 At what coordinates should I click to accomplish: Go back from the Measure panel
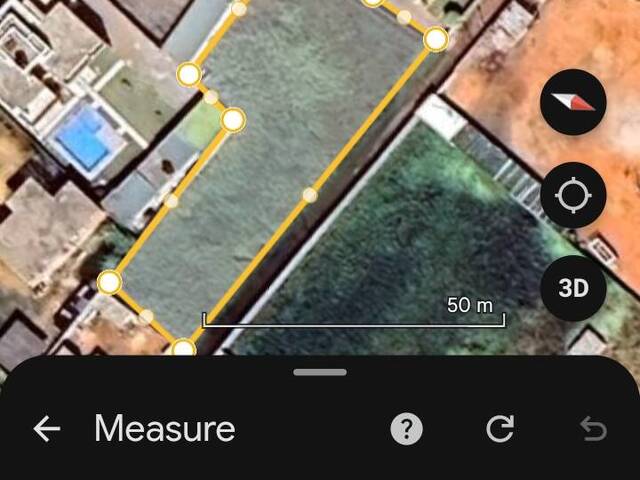pyautogui.click(x=47, y=429)
